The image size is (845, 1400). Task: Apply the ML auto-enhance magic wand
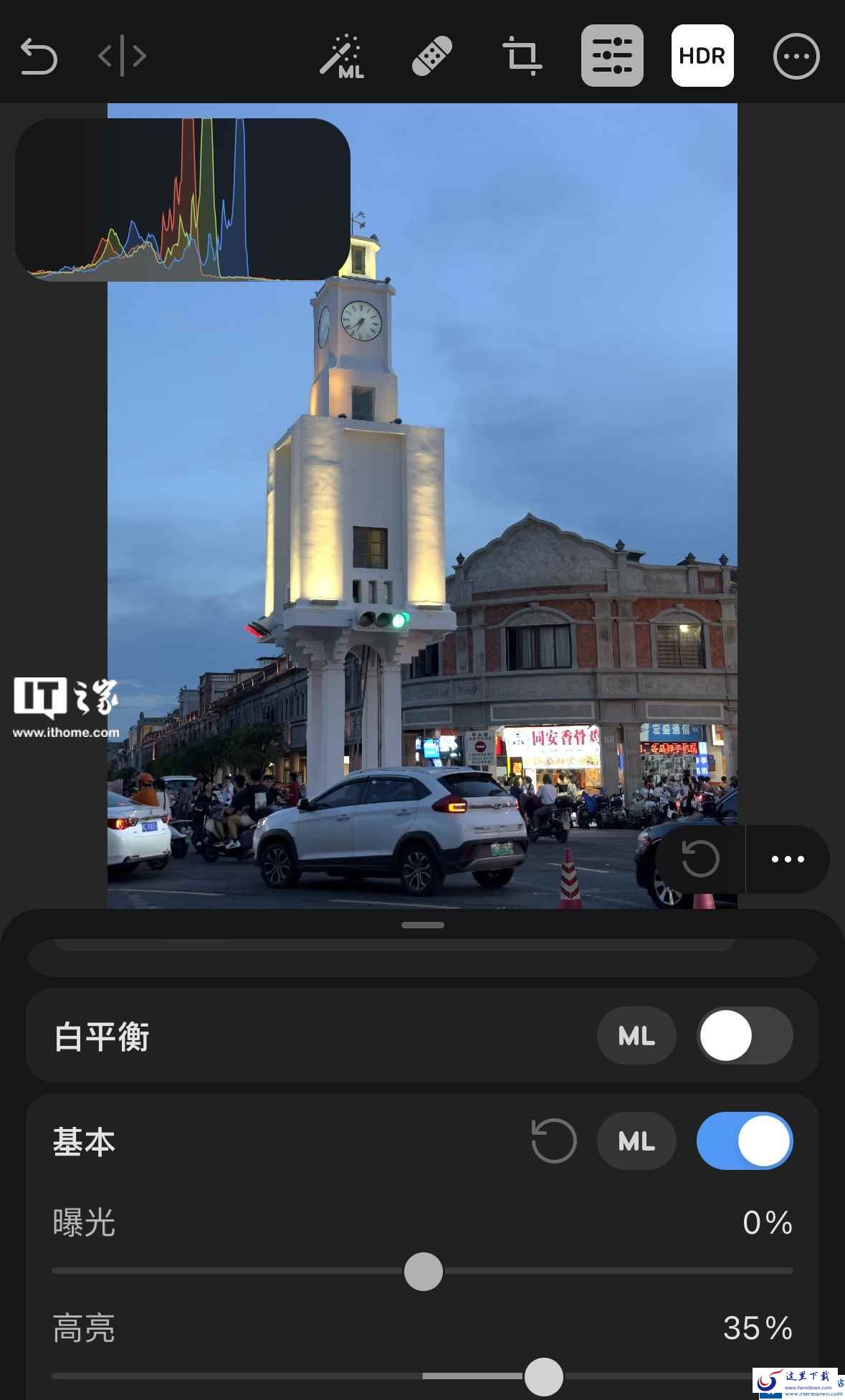click(341, 57)
